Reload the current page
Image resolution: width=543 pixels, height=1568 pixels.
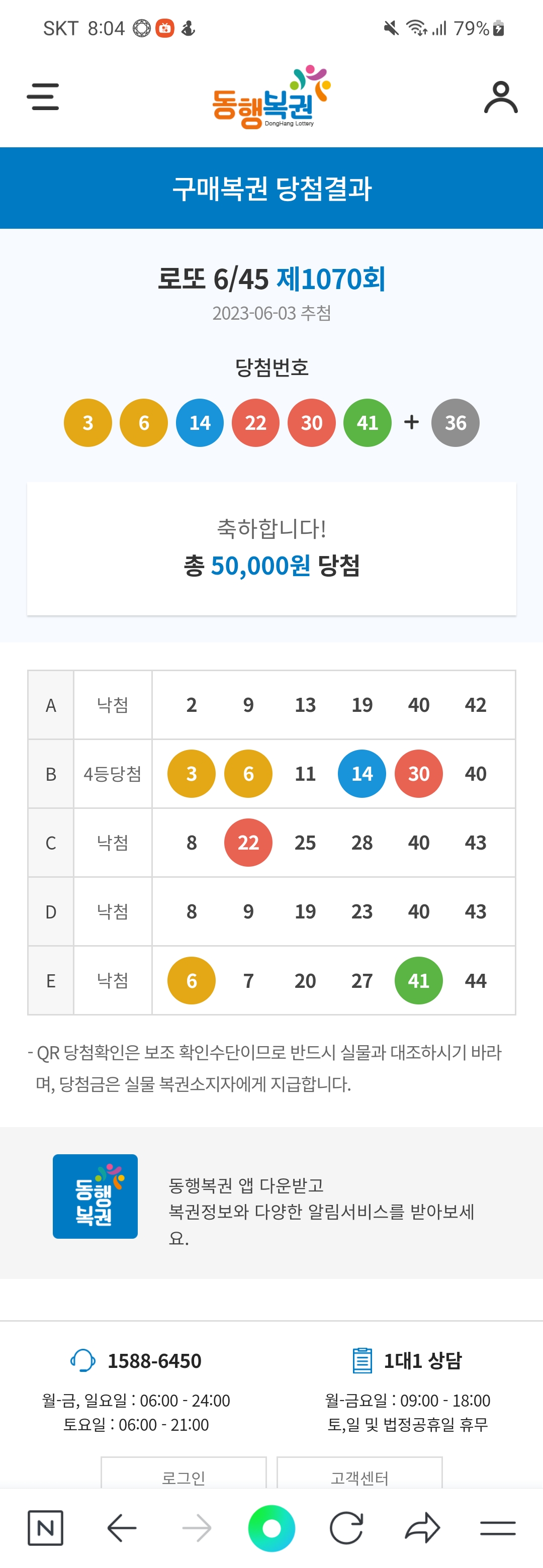346,1527
